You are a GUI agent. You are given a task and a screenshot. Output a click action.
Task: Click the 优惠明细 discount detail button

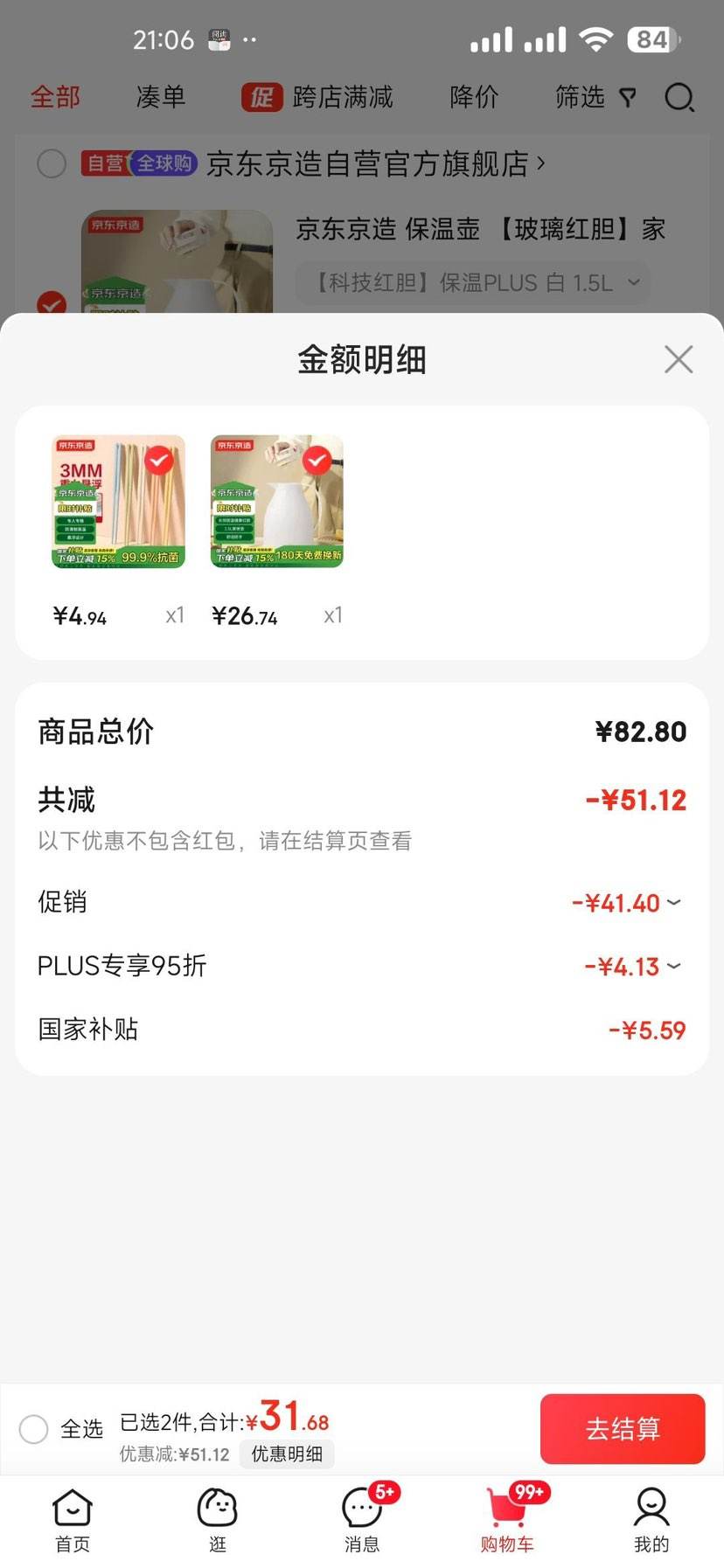click(x=287, y=1454)
